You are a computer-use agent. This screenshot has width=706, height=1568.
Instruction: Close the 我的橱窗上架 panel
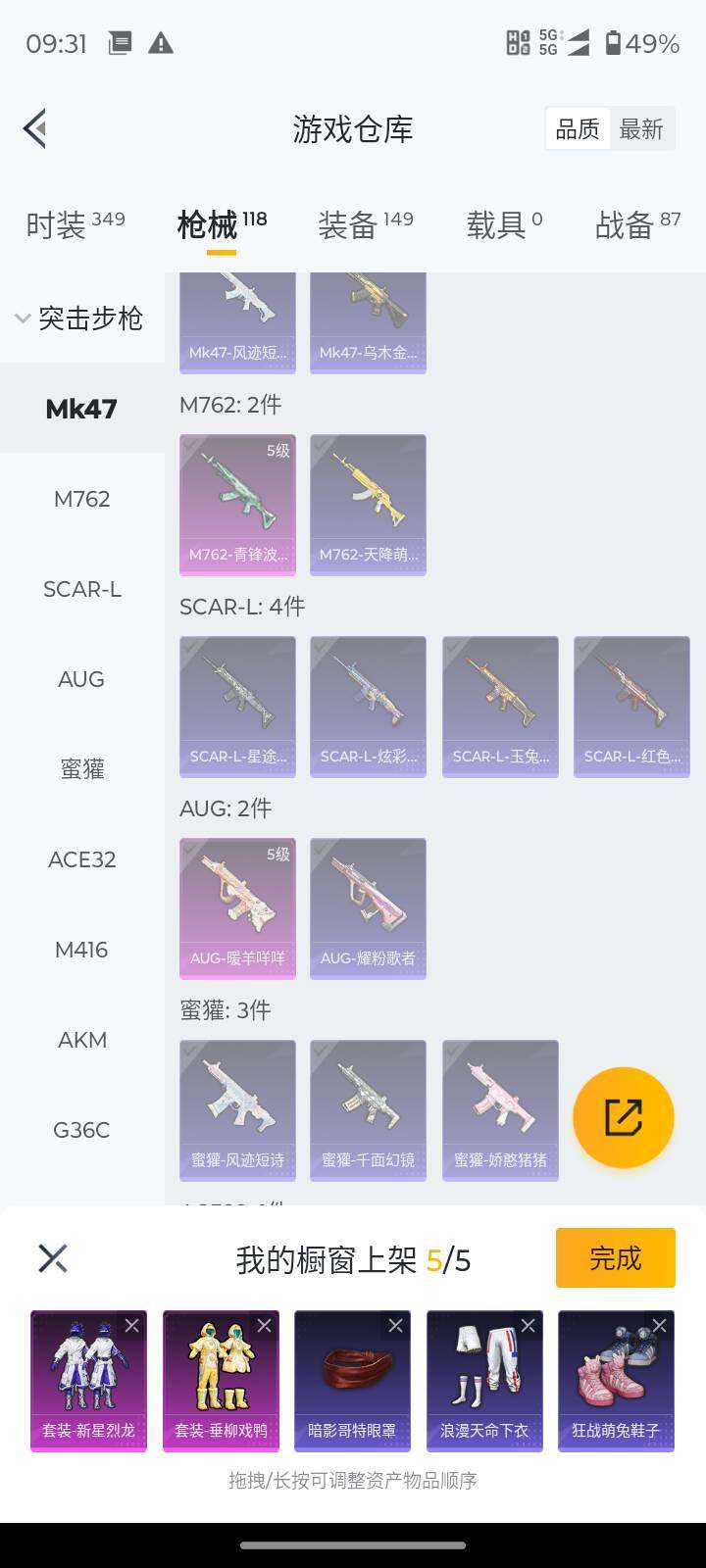point(52,1258)
